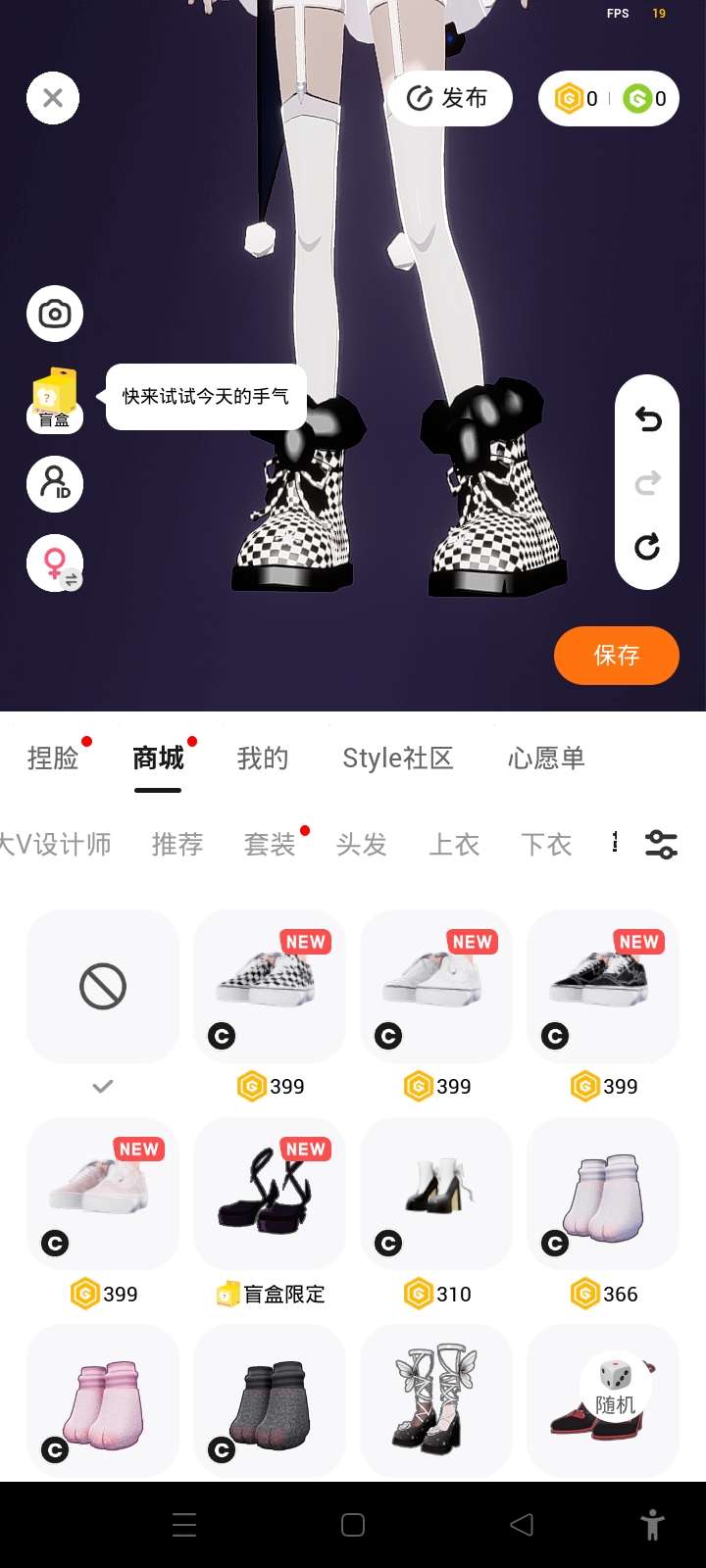Open the 盲盒 blind box
This screenshot has width=706, height=1568.
(x=55, y=400)
